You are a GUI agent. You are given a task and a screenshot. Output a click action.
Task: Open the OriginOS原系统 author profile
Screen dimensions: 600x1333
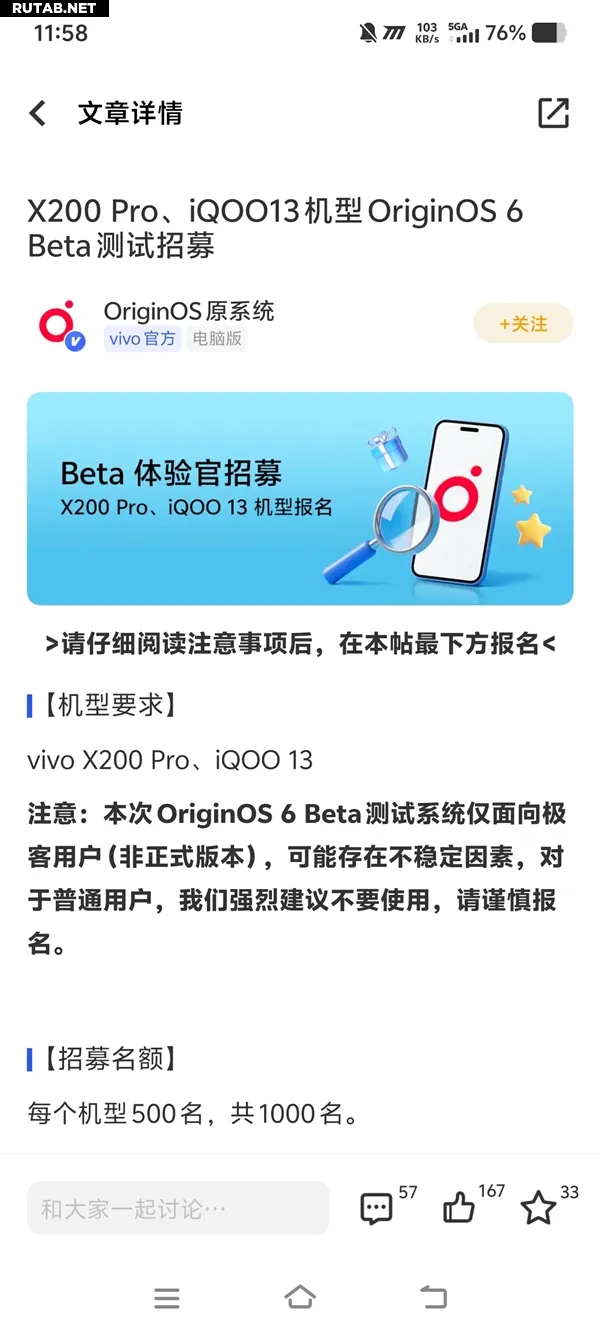(189, 311)
